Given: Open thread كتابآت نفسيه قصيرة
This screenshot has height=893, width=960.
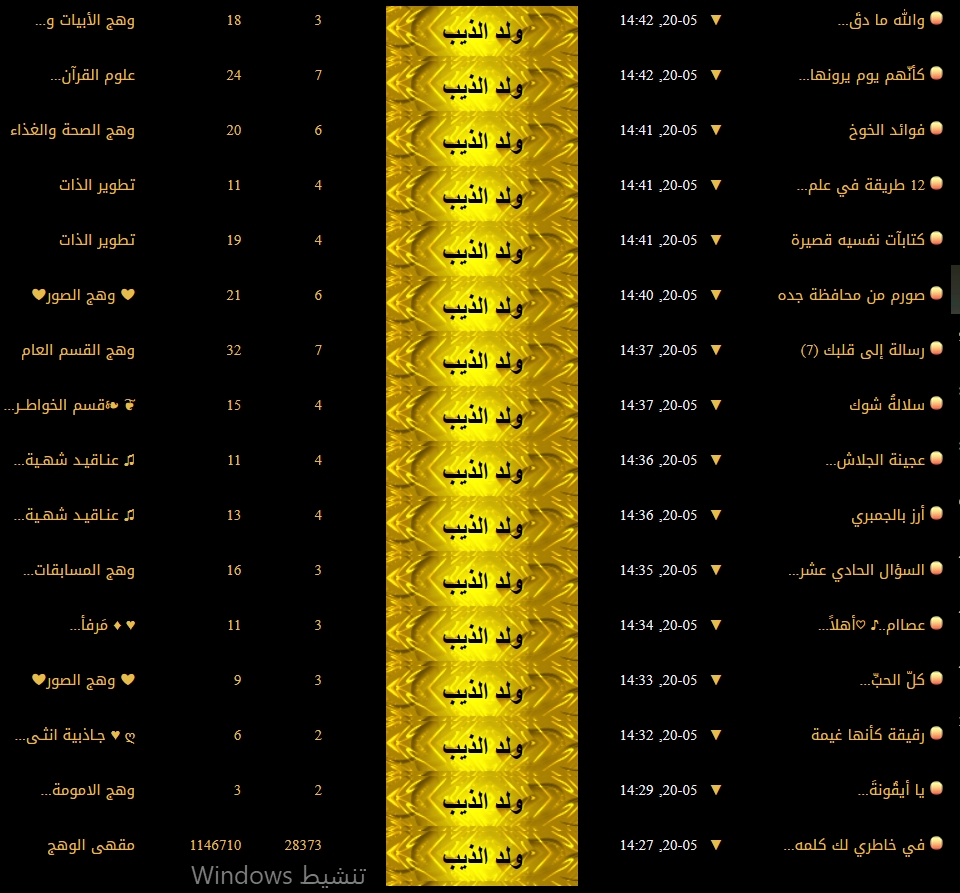Looking at the screenshot, I should [x=858, y=241].
